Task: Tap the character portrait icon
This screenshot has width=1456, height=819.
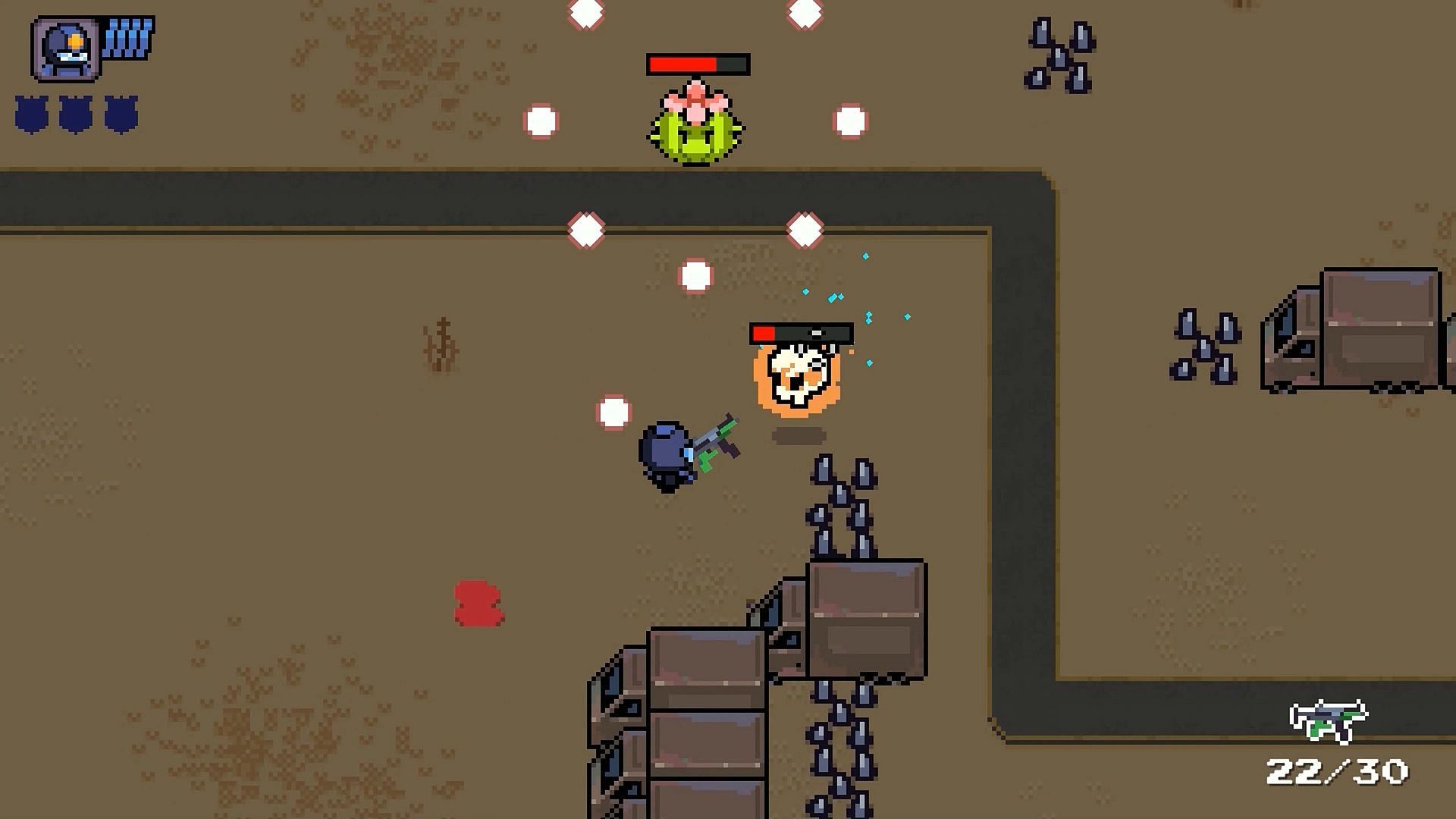Action: (x=66, y=49)
